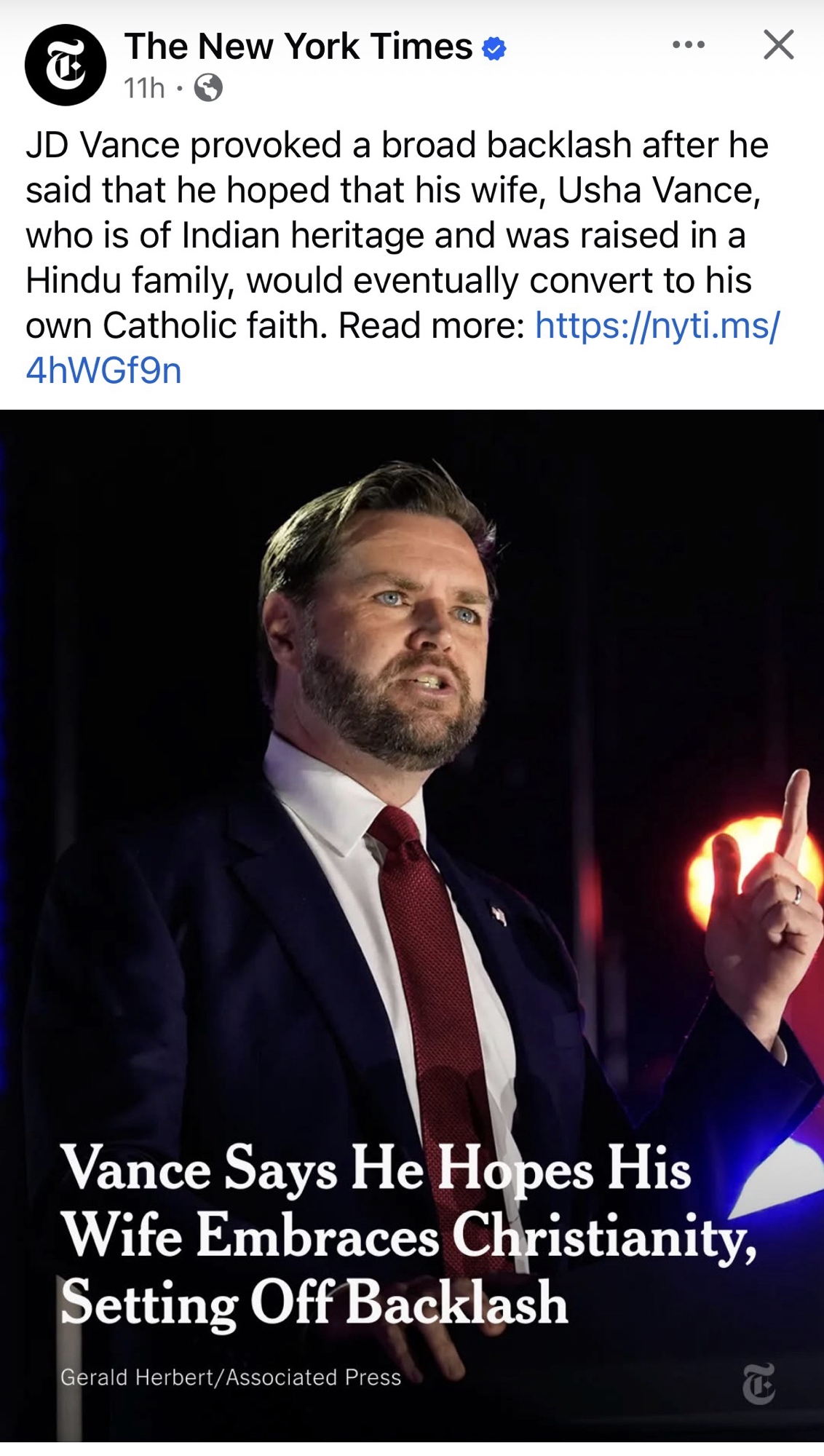The height and width of the screenshot is (1456, 824).
Task: Open the Vance article image card
Action: click(412, 925)
